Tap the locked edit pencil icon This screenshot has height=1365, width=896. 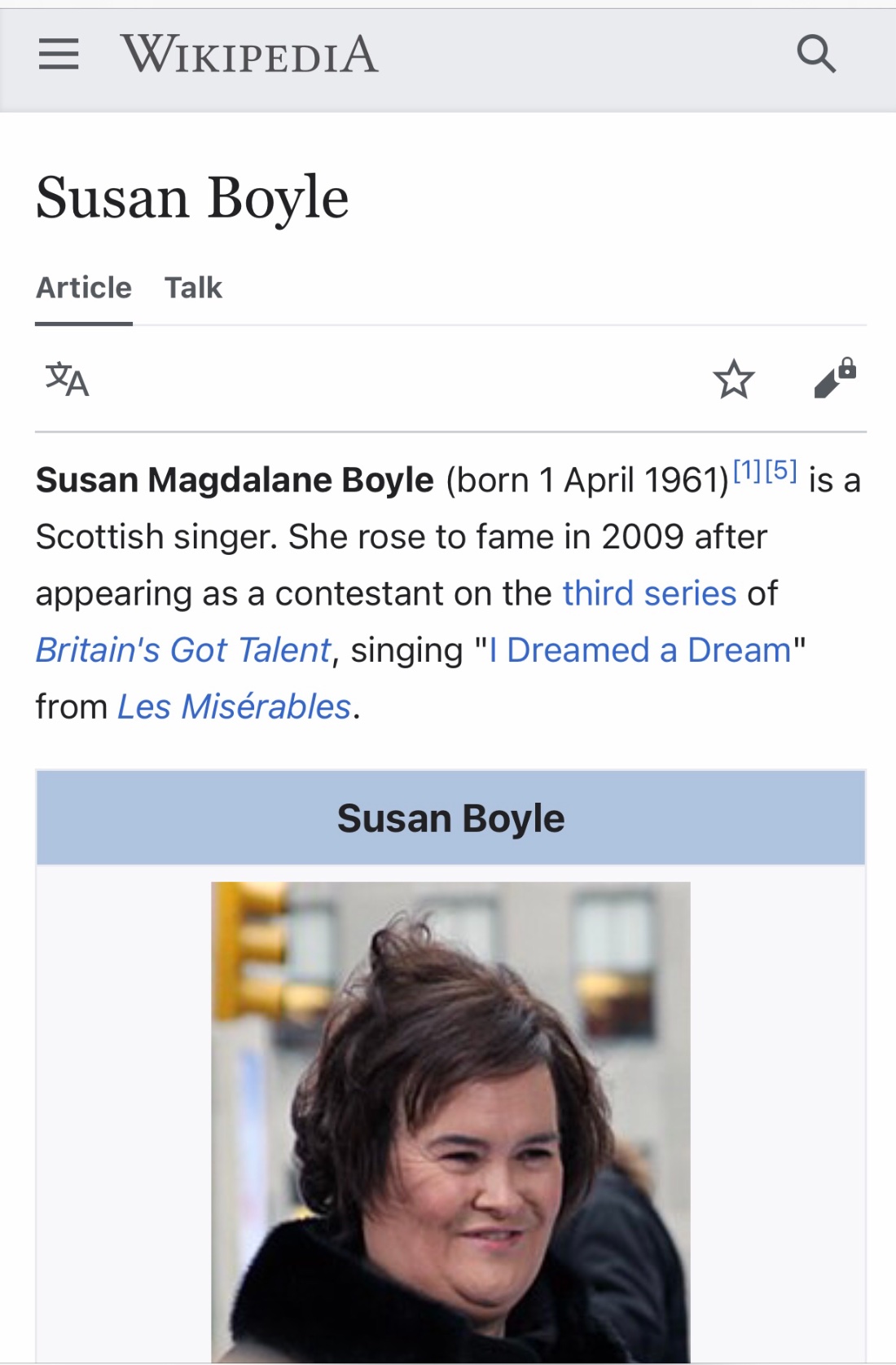pyautogui.click(x=835, y=379)
